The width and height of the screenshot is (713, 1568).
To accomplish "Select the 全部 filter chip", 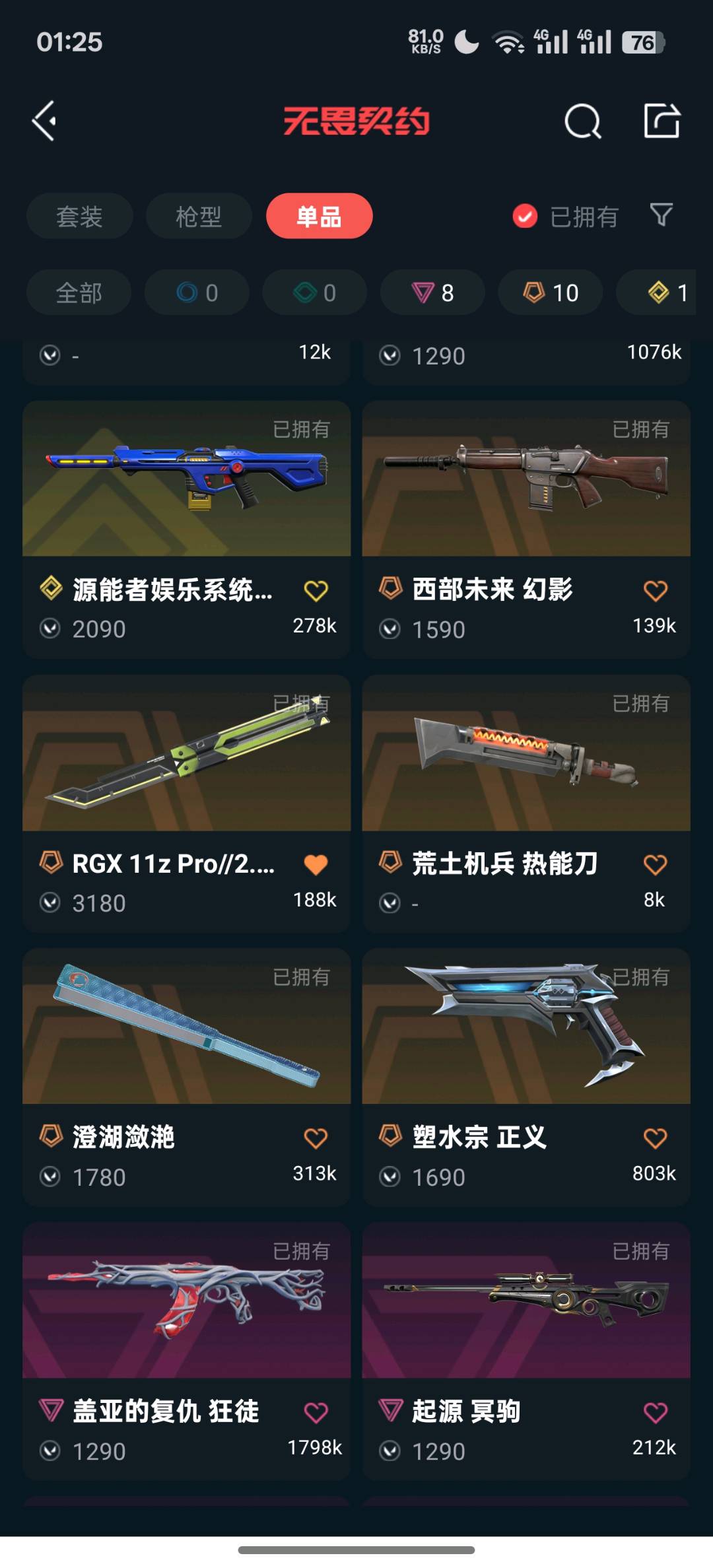I will 79,292.
